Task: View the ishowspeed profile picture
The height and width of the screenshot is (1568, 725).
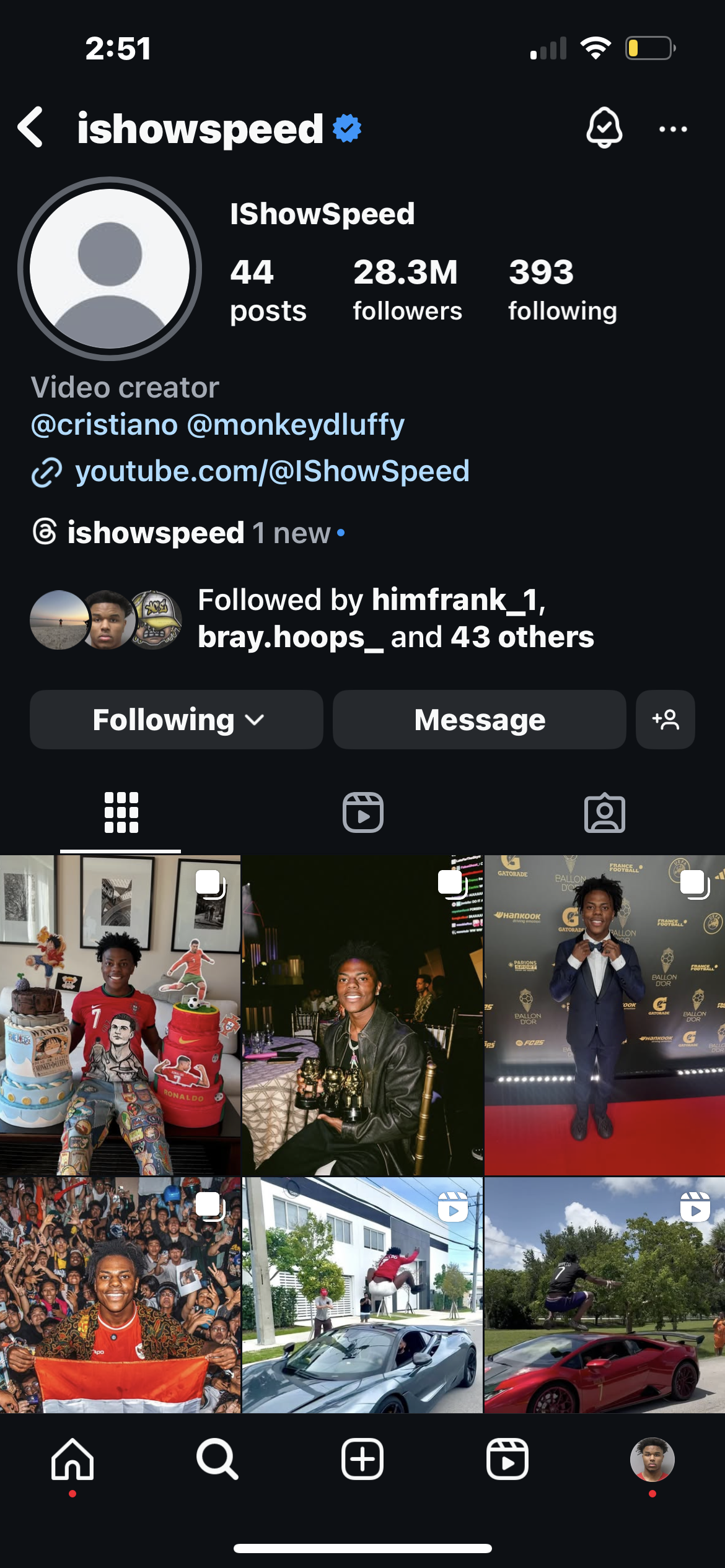Action: tap(110, 269)
